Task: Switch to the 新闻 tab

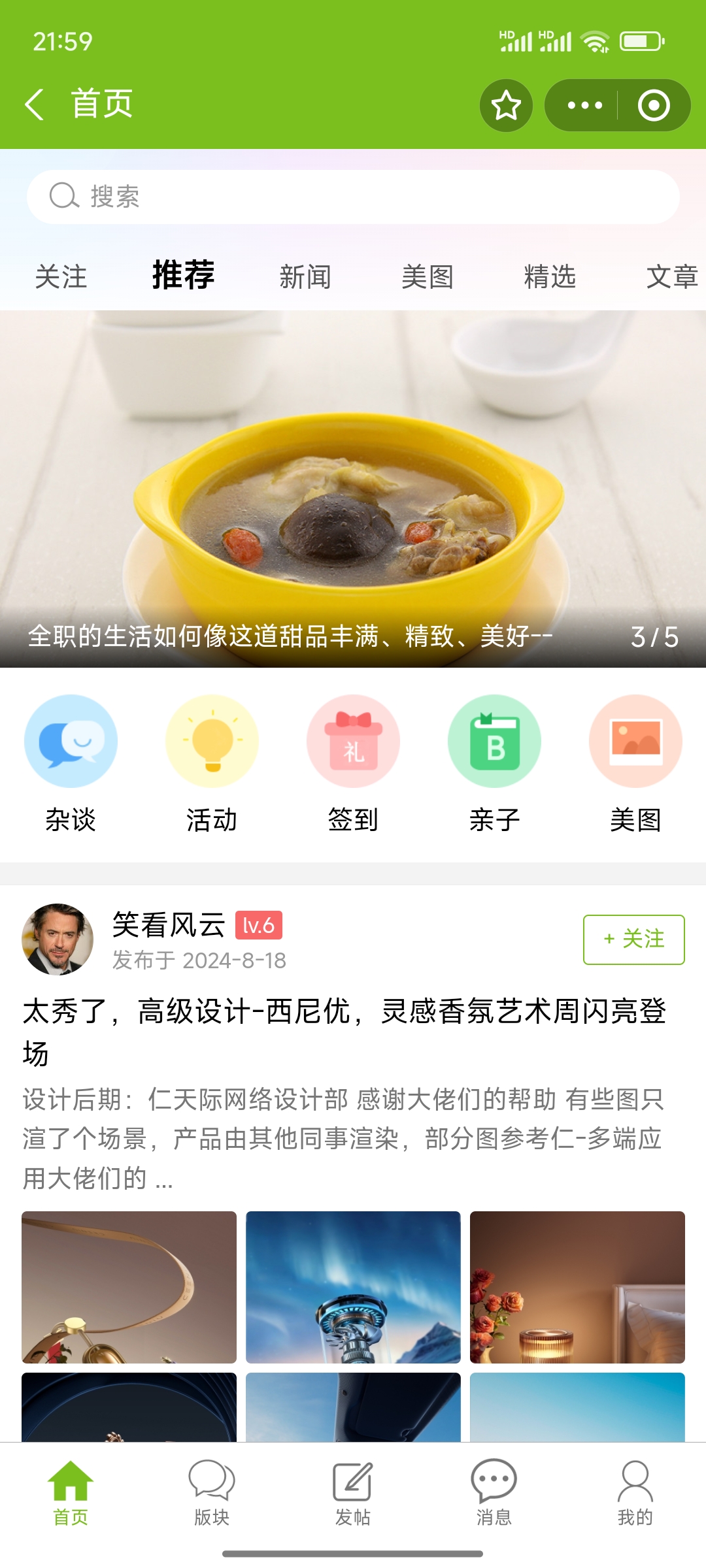Action: tap(305, 277)
